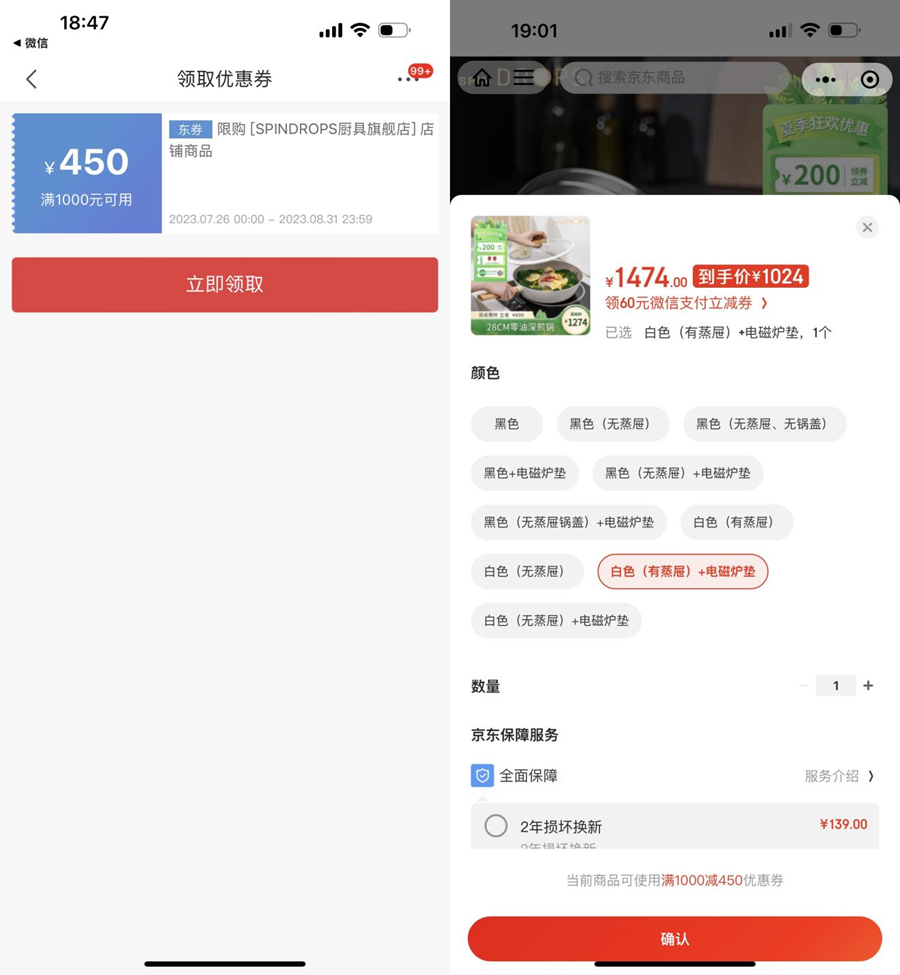Select the 黑色 color option
The image size is (900, 975).
coord(507,424)
